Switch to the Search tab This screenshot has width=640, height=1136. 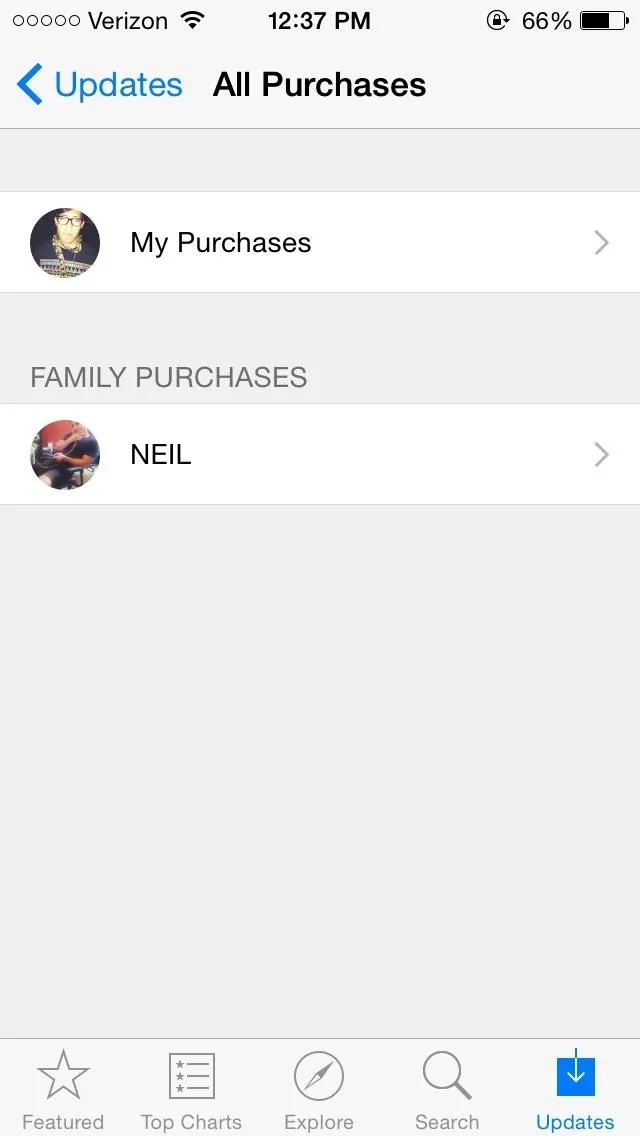(446, 1089)
